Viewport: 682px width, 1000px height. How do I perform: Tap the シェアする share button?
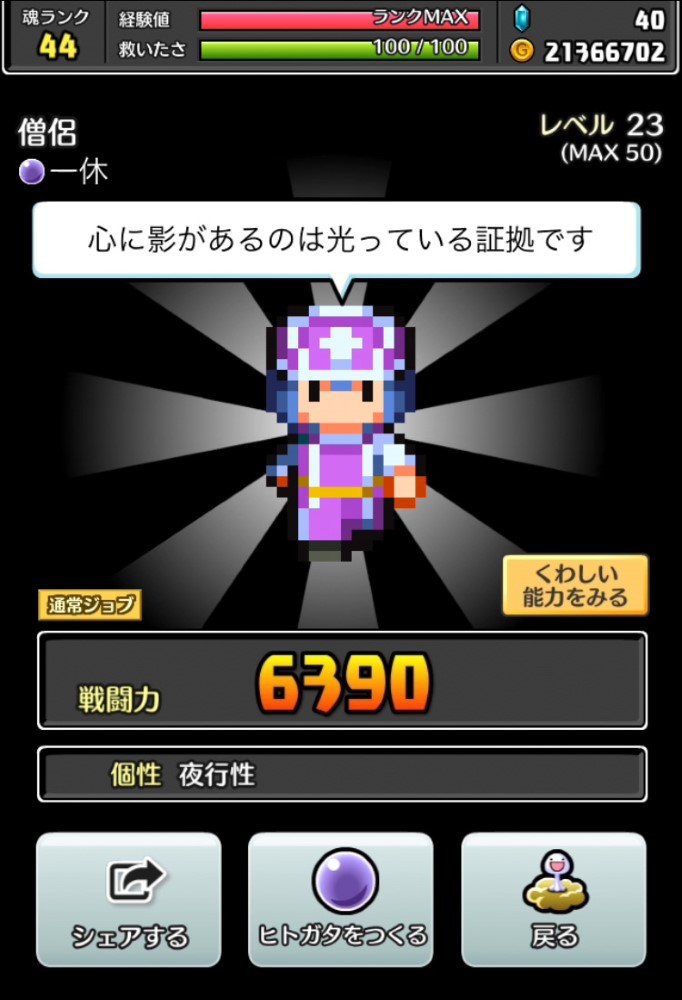[129, 899]
